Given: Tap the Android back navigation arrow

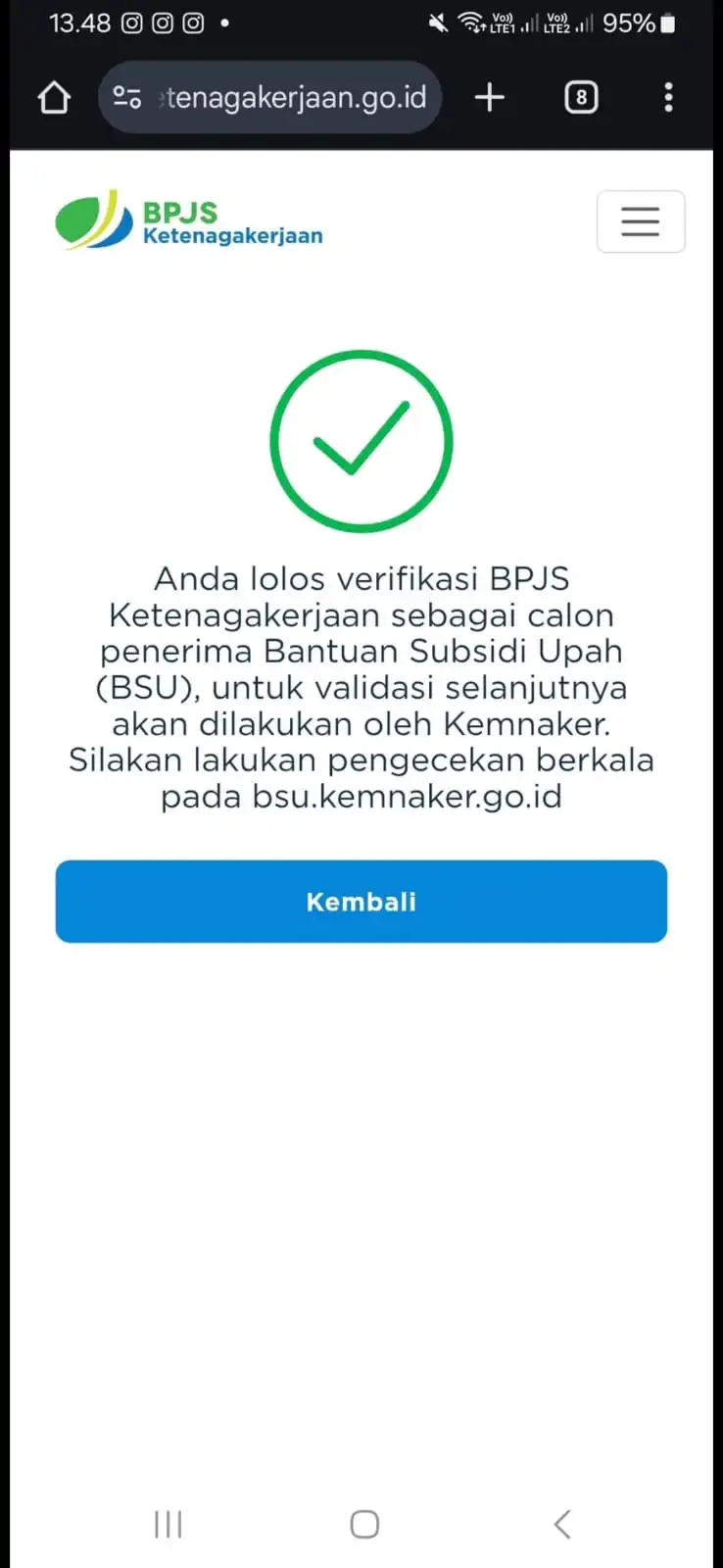Looking at the screenshot, I should point(561,1524).
